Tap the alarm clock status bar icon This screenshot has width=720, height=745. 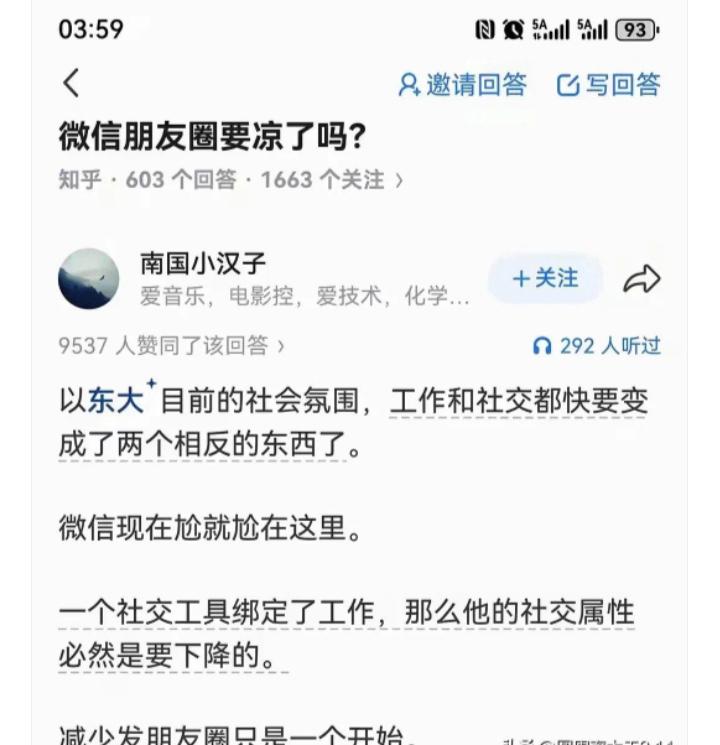click(513, 28)
